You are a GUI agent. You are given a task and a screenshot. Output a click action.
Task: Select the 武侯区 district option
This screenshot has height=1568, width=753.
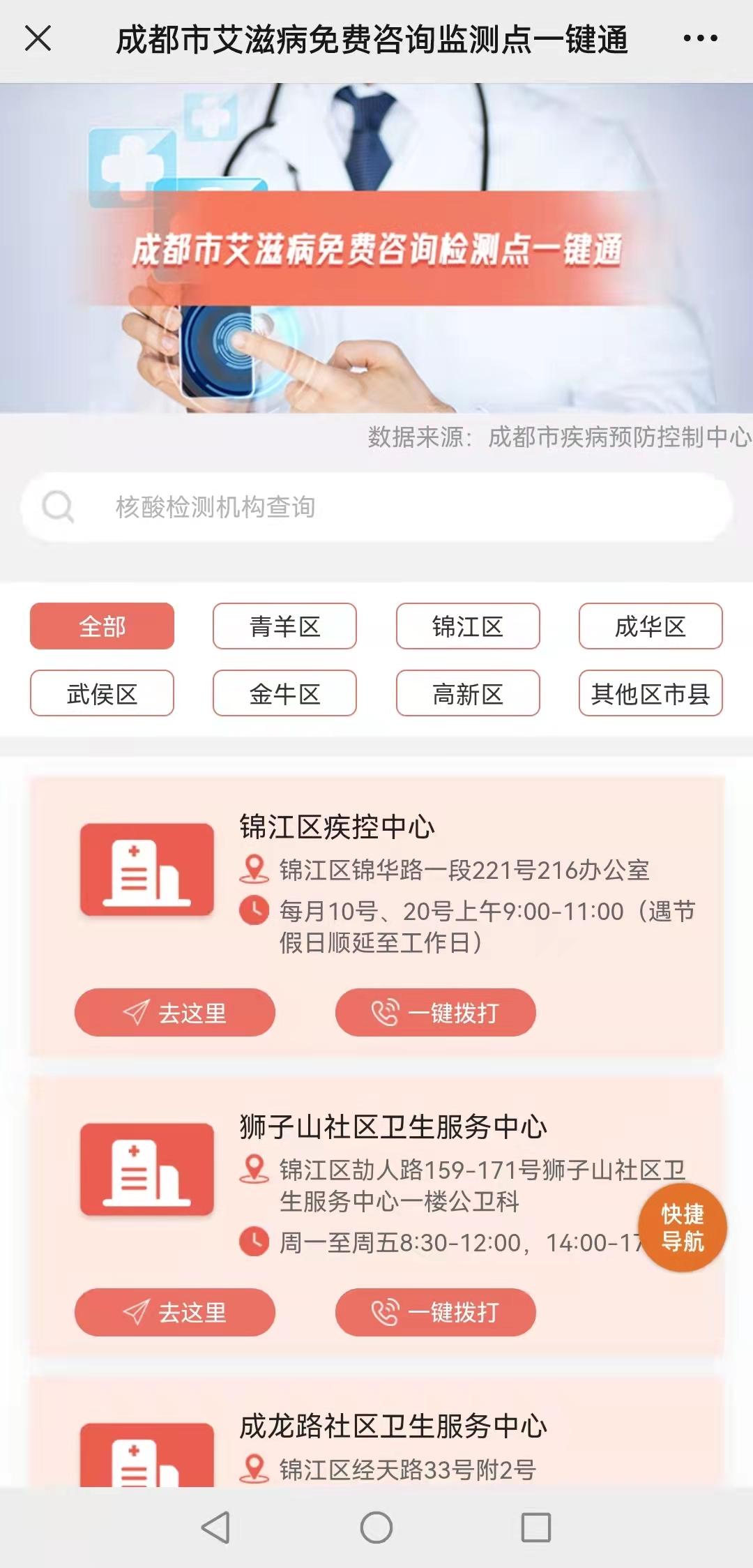pyautogui.click(x=101, y=694)
